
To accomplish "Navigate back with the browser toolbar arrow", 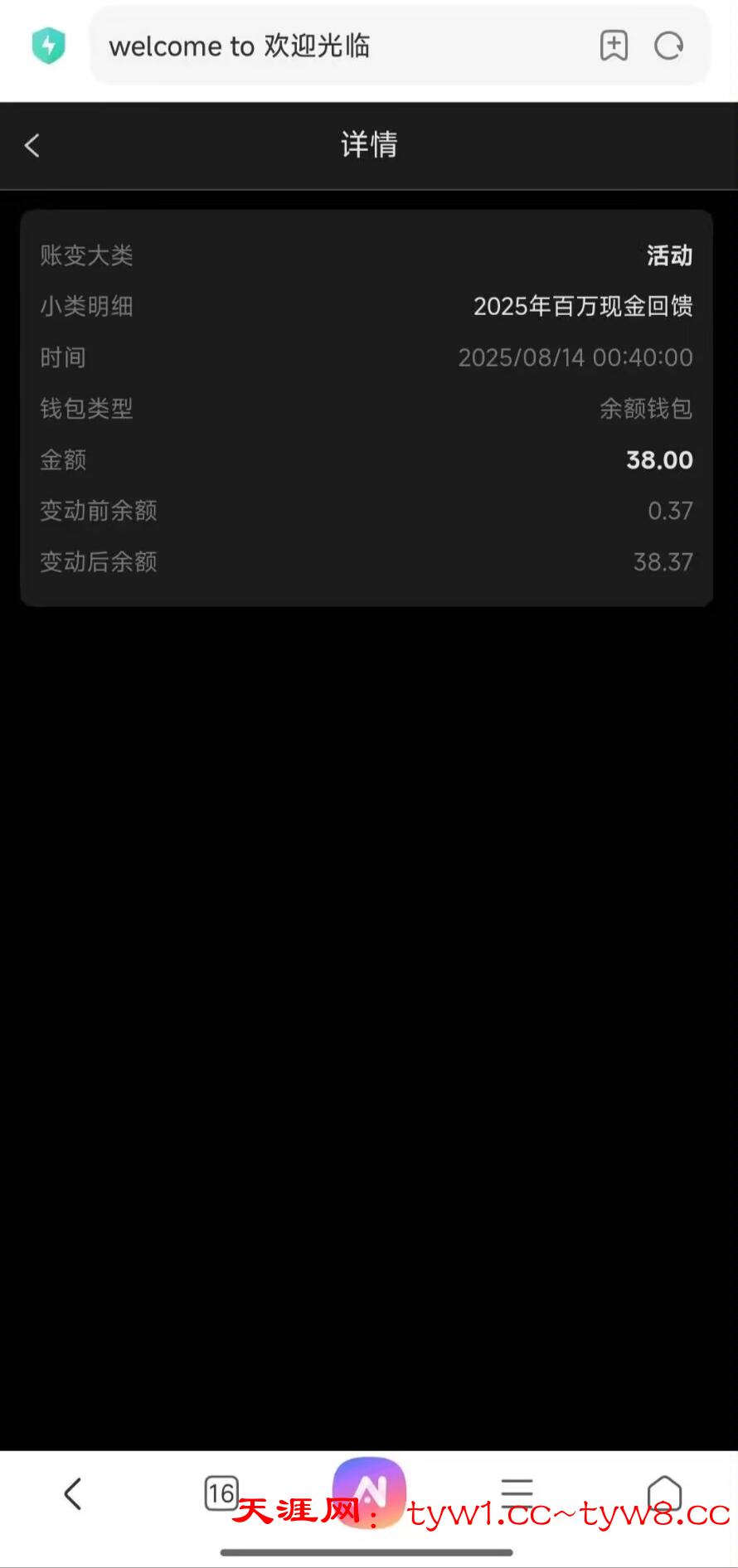I will tap(73, 1493).
